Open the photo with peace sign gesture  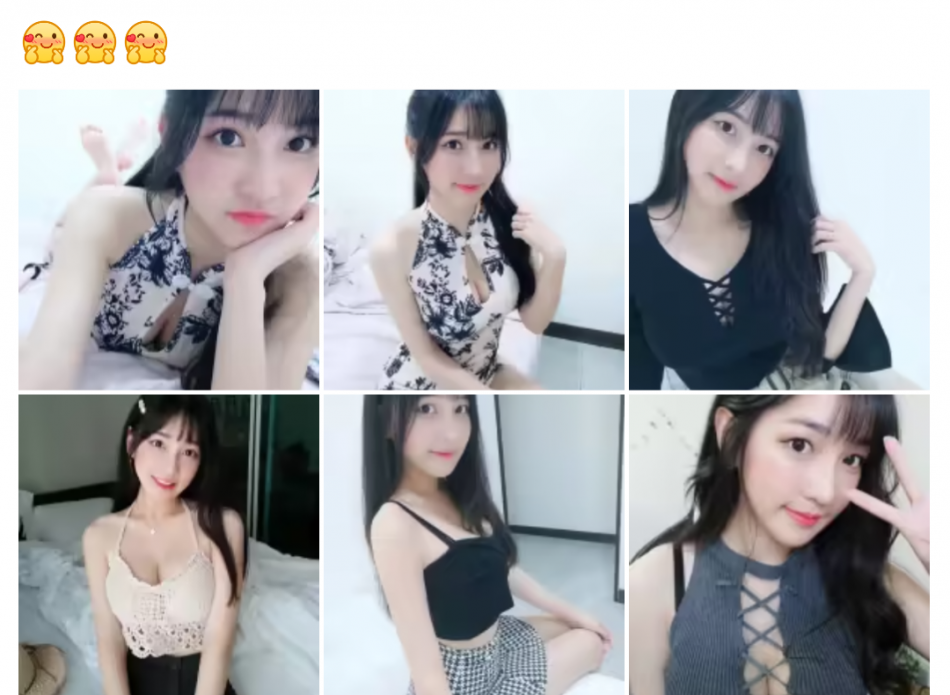778,544
